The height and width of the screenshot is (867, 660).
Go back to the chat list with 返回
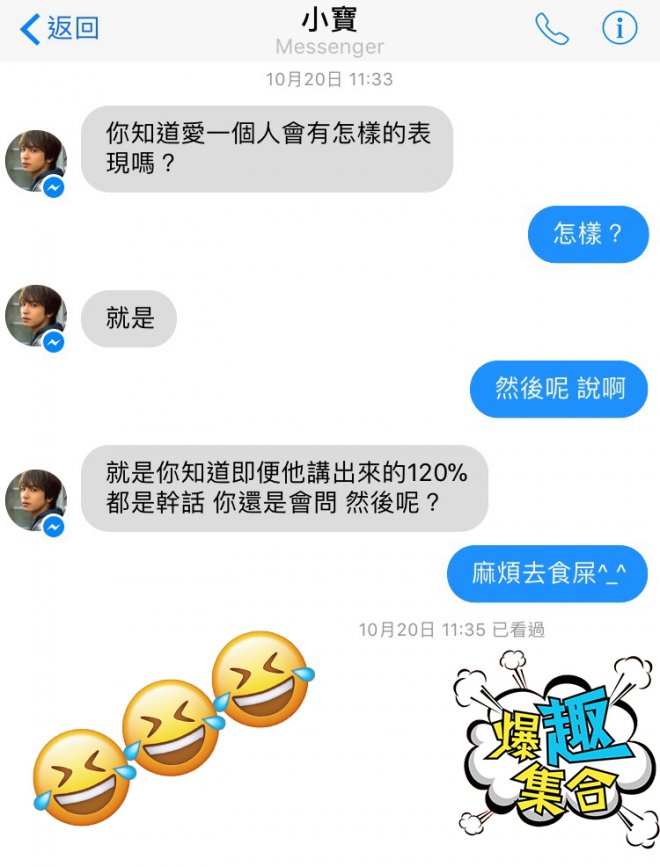(60, 28)
